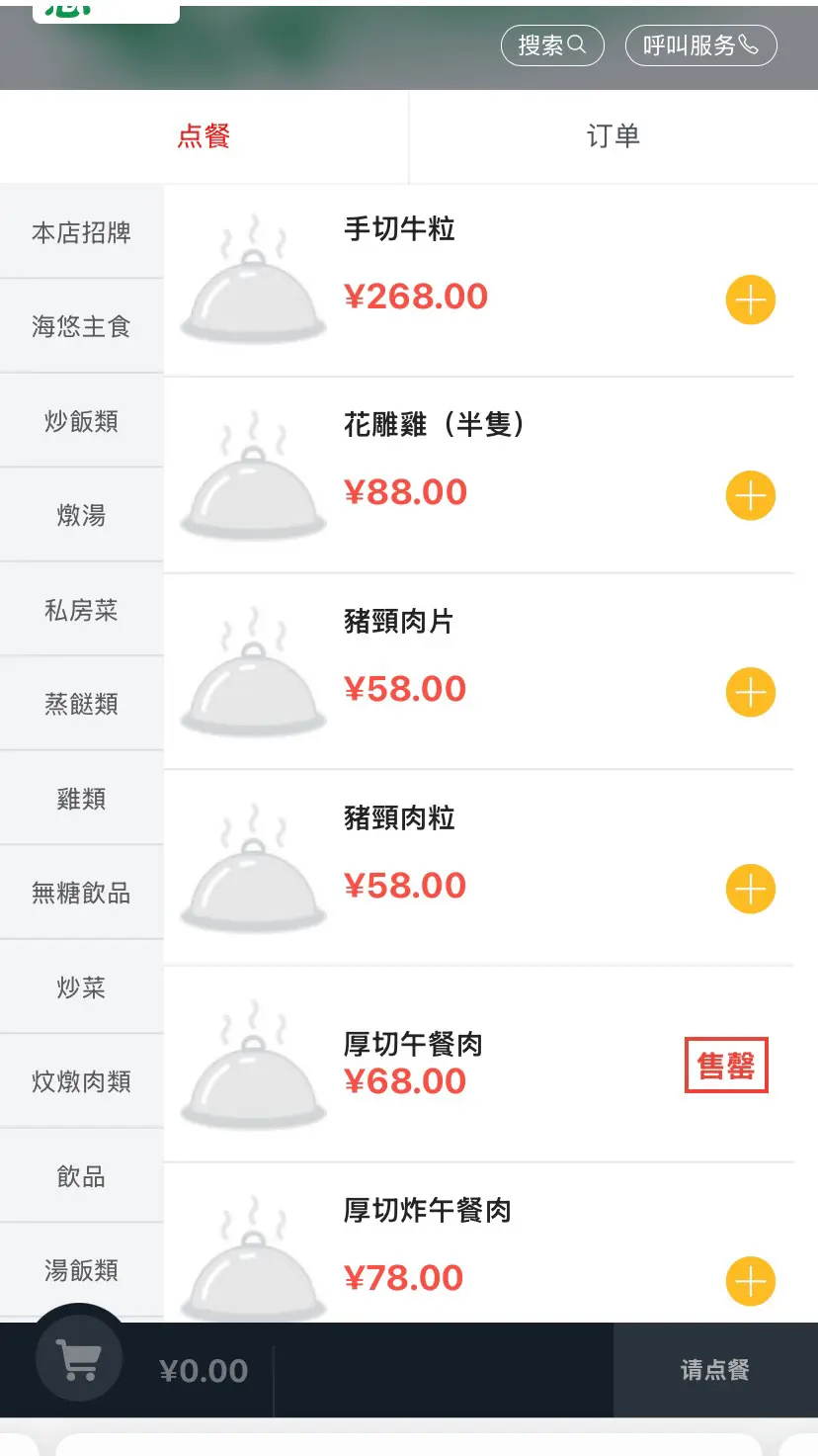Tap the 请点餐 checkout button
Screen dimensions: 818x1456
tap(715, 1370)
